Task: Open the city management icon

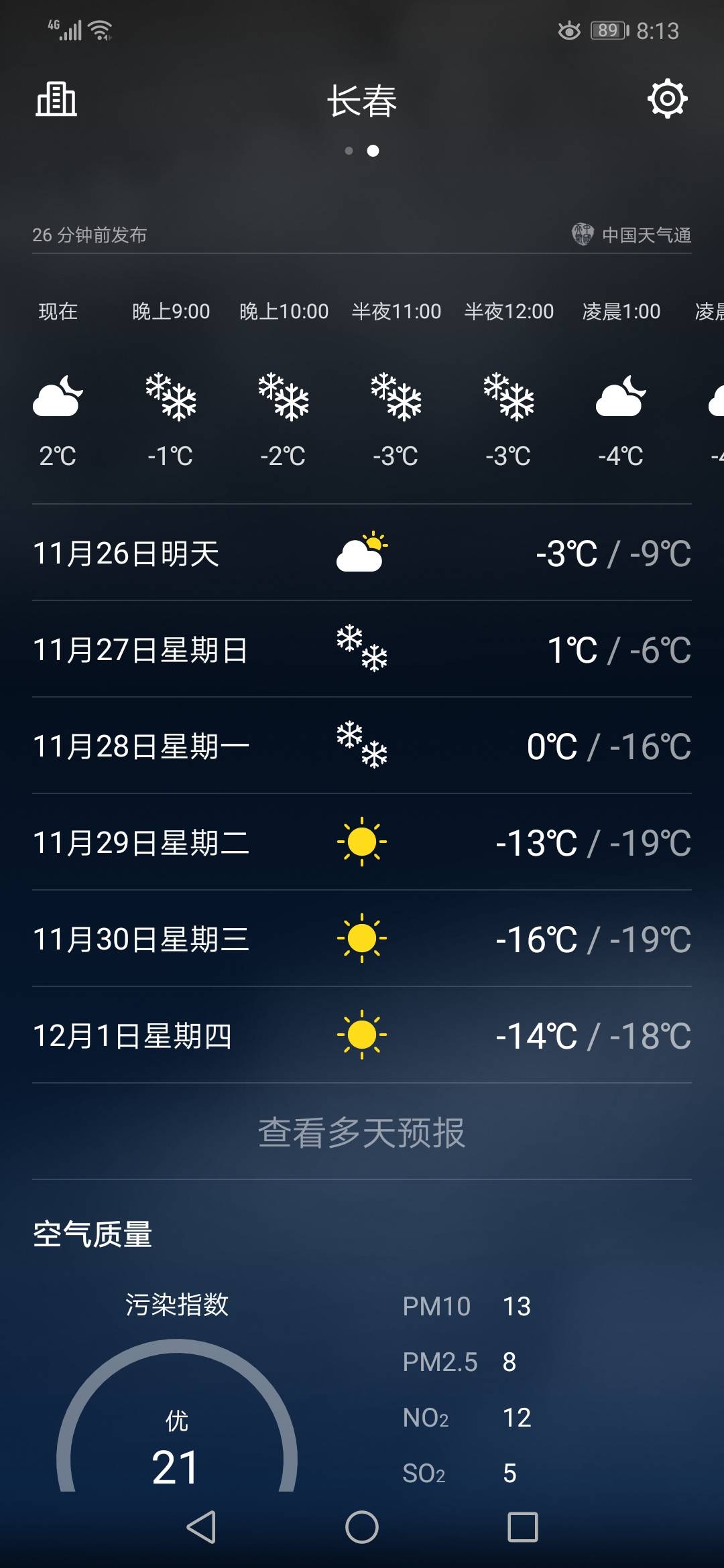Action: 56,99
